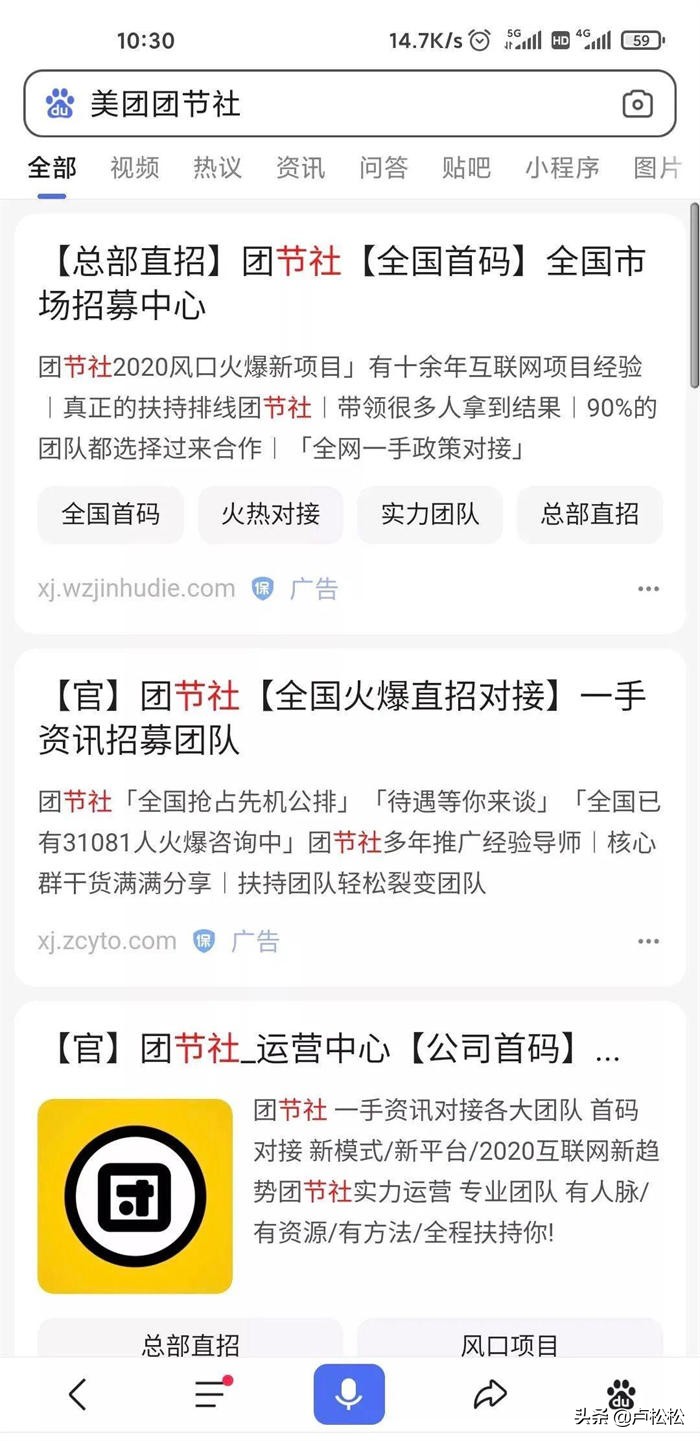
Task: Switch to the 资讯 tab
Action: [300, 167]
